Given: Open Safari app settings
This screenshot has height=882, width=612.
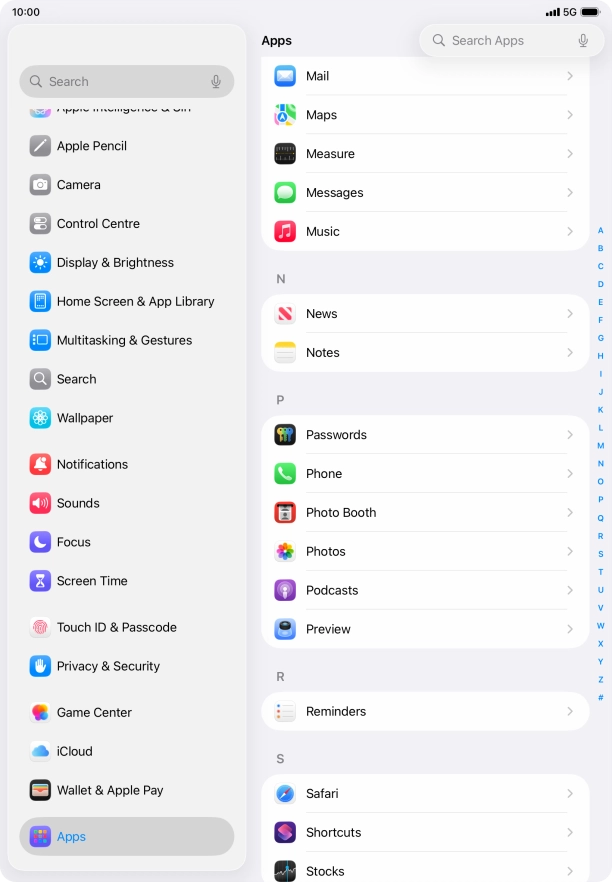Looking at the screenshot, I should (x=424, y=794).
